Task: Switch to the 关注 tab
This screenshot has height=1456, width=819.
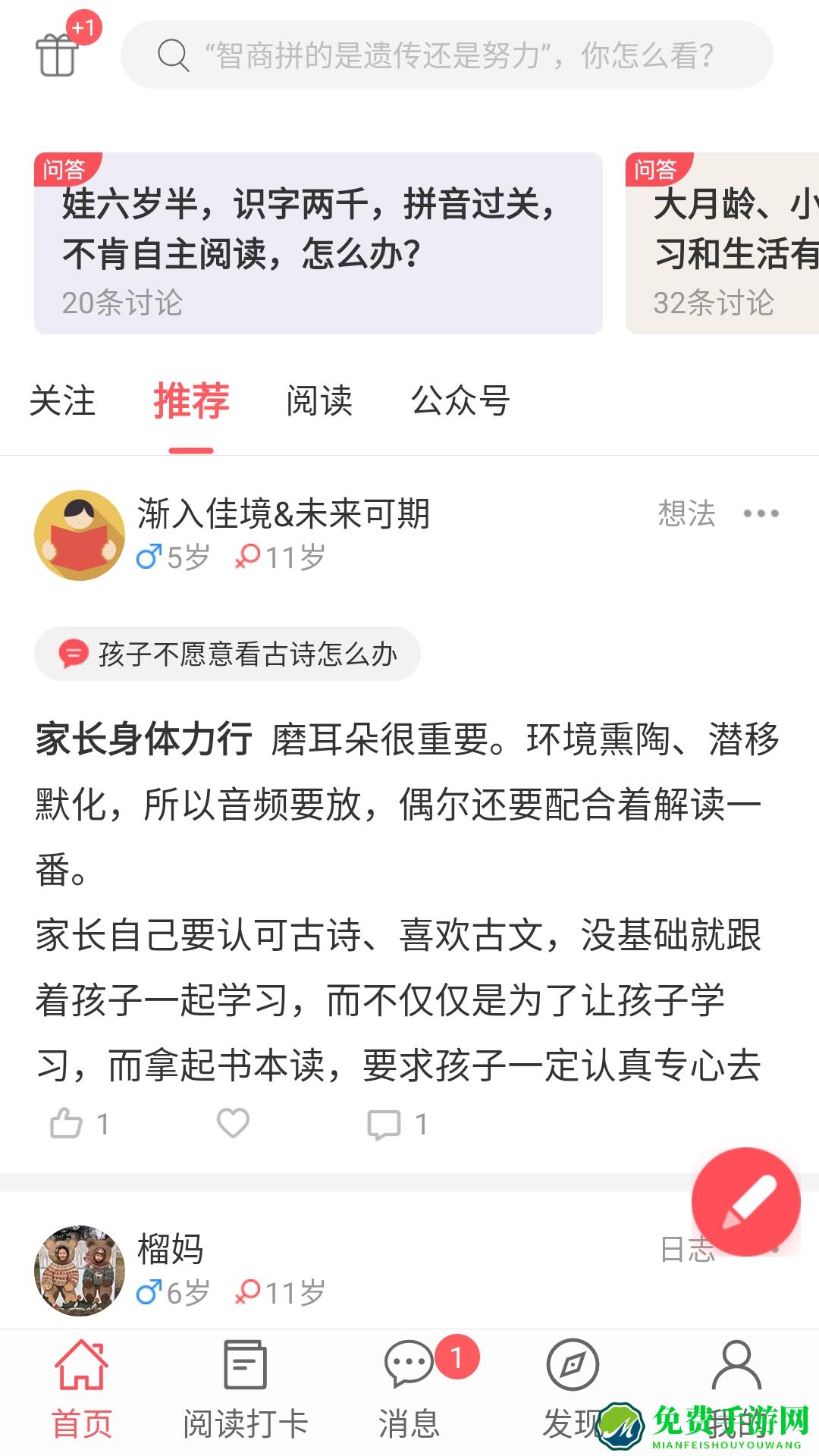Action: pos(62,400)
